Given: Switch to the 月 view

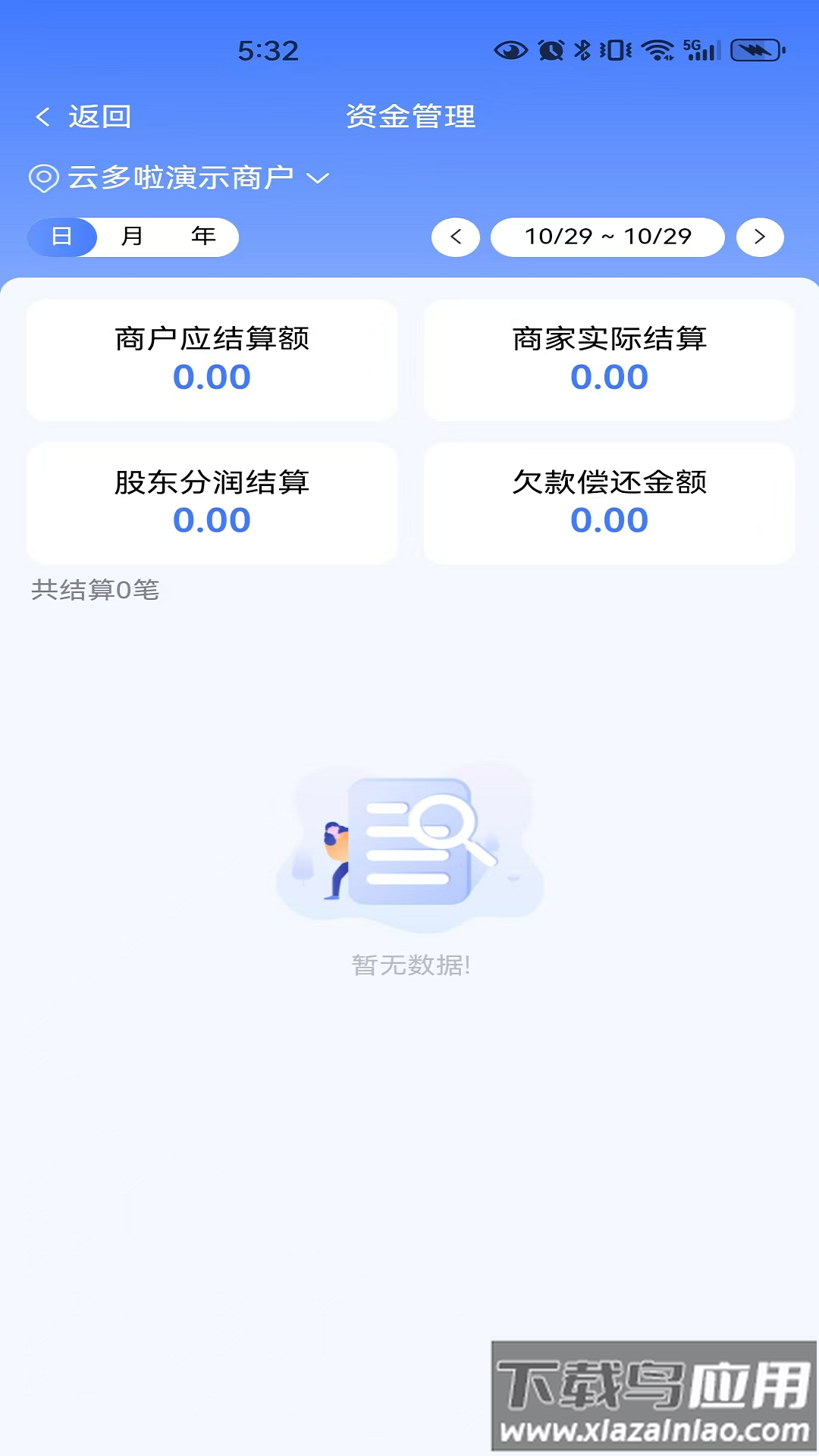Looking at the screenshot, I should click(132, 237).
